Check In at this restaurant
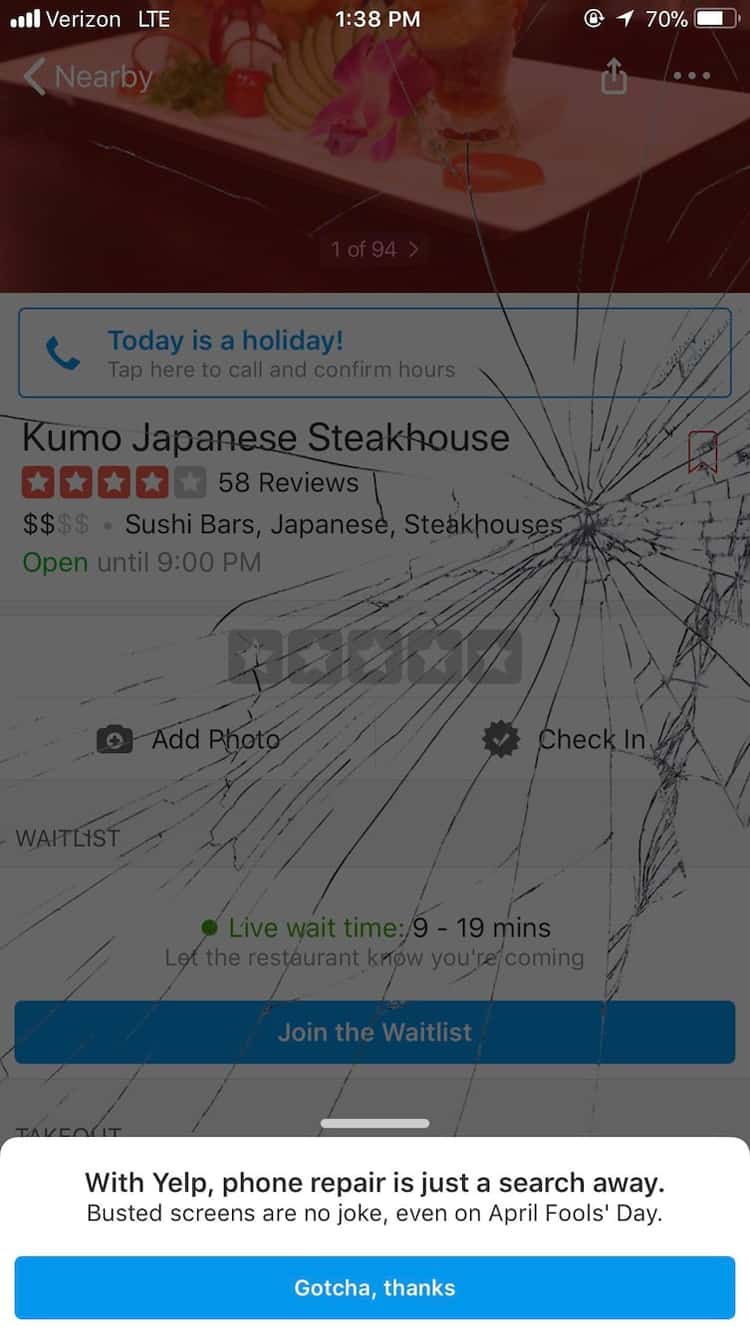Screen dimensions: 750x1334 565,739
